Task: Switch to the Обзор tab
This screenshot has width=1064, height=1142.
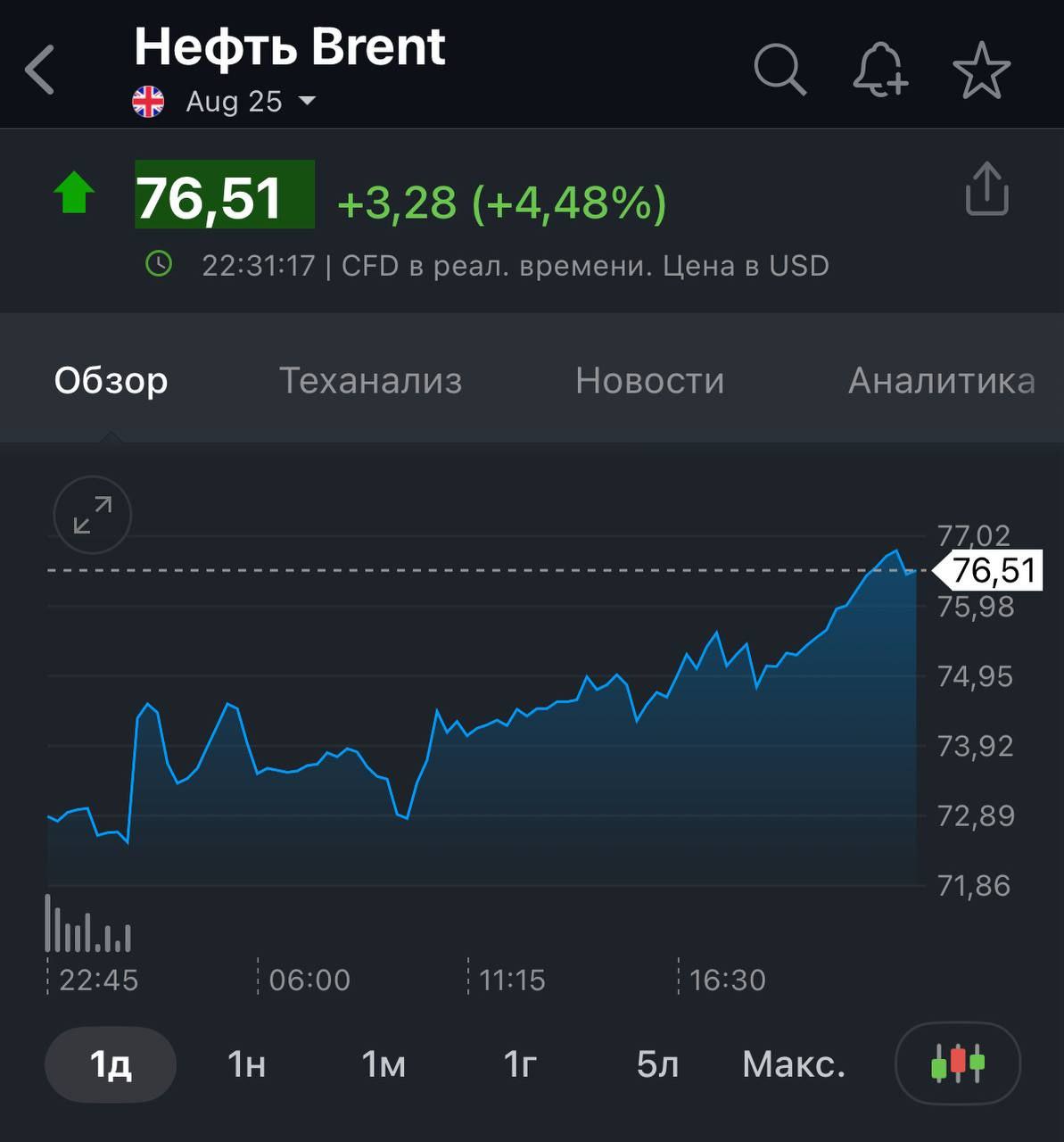Action: tap(111, 381)
